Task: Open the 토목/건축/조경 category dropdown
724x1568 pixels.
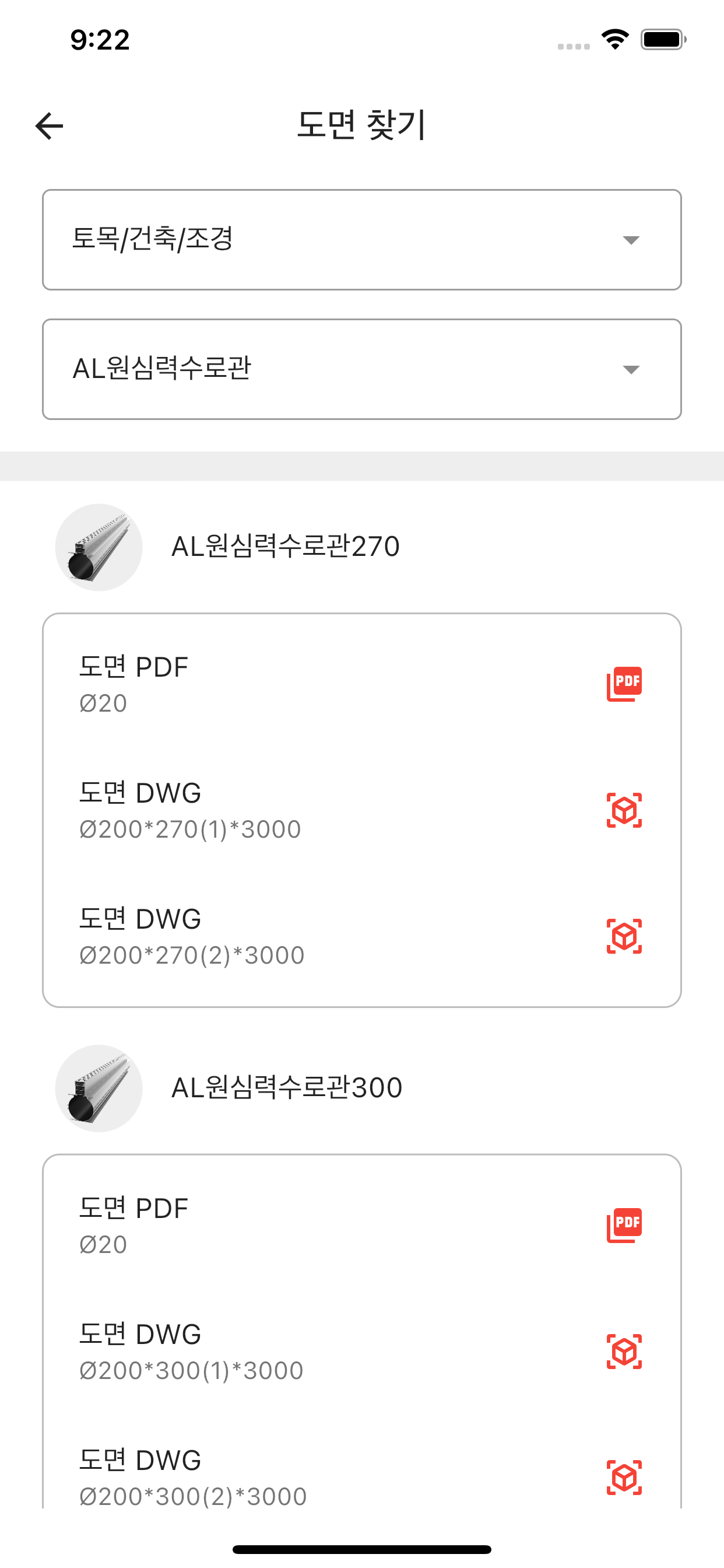Action: coord(361,240)
